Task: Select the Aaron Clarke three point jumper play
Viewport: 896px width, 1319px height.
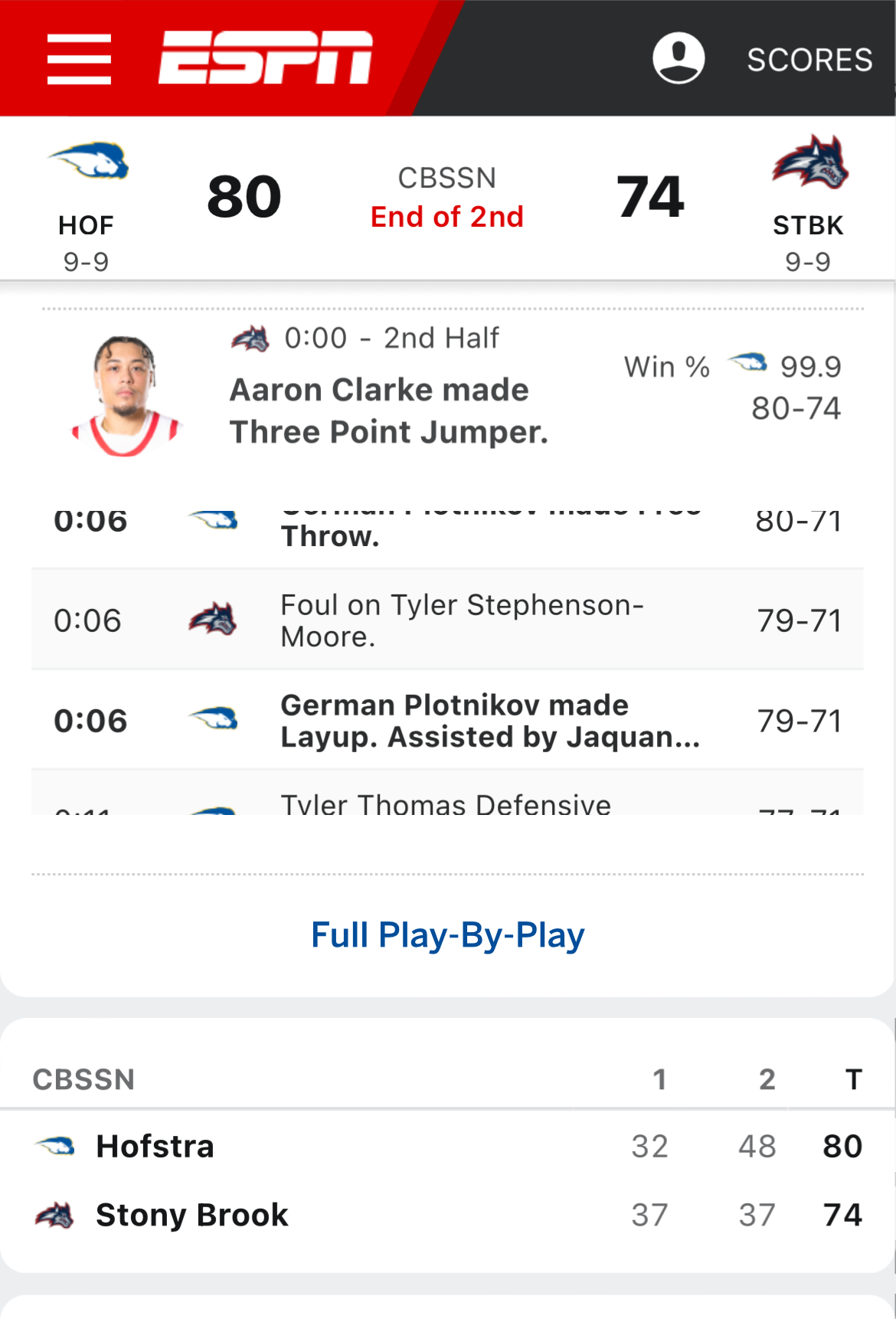Action: [x=389, y=411]
